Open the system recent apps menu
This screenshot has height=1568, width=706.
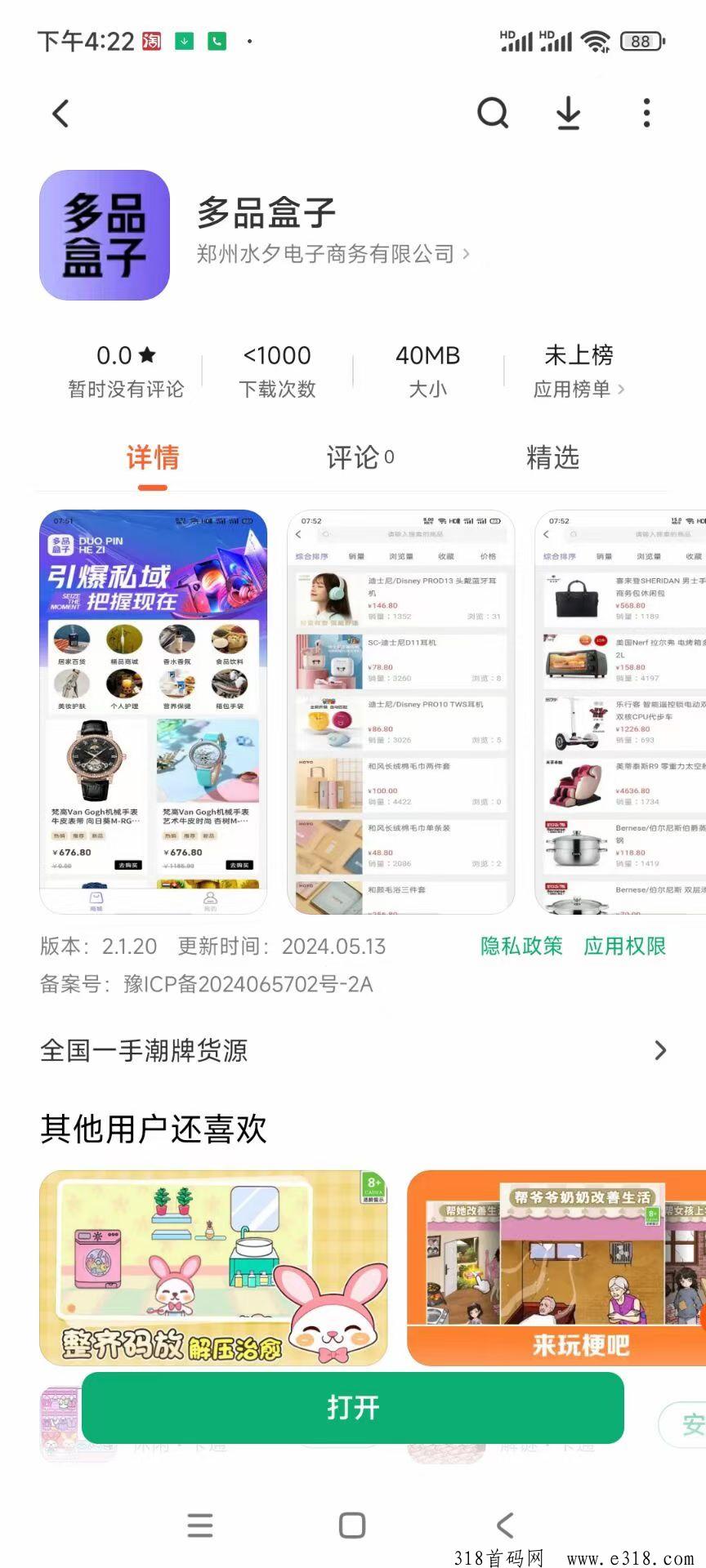200,1525
